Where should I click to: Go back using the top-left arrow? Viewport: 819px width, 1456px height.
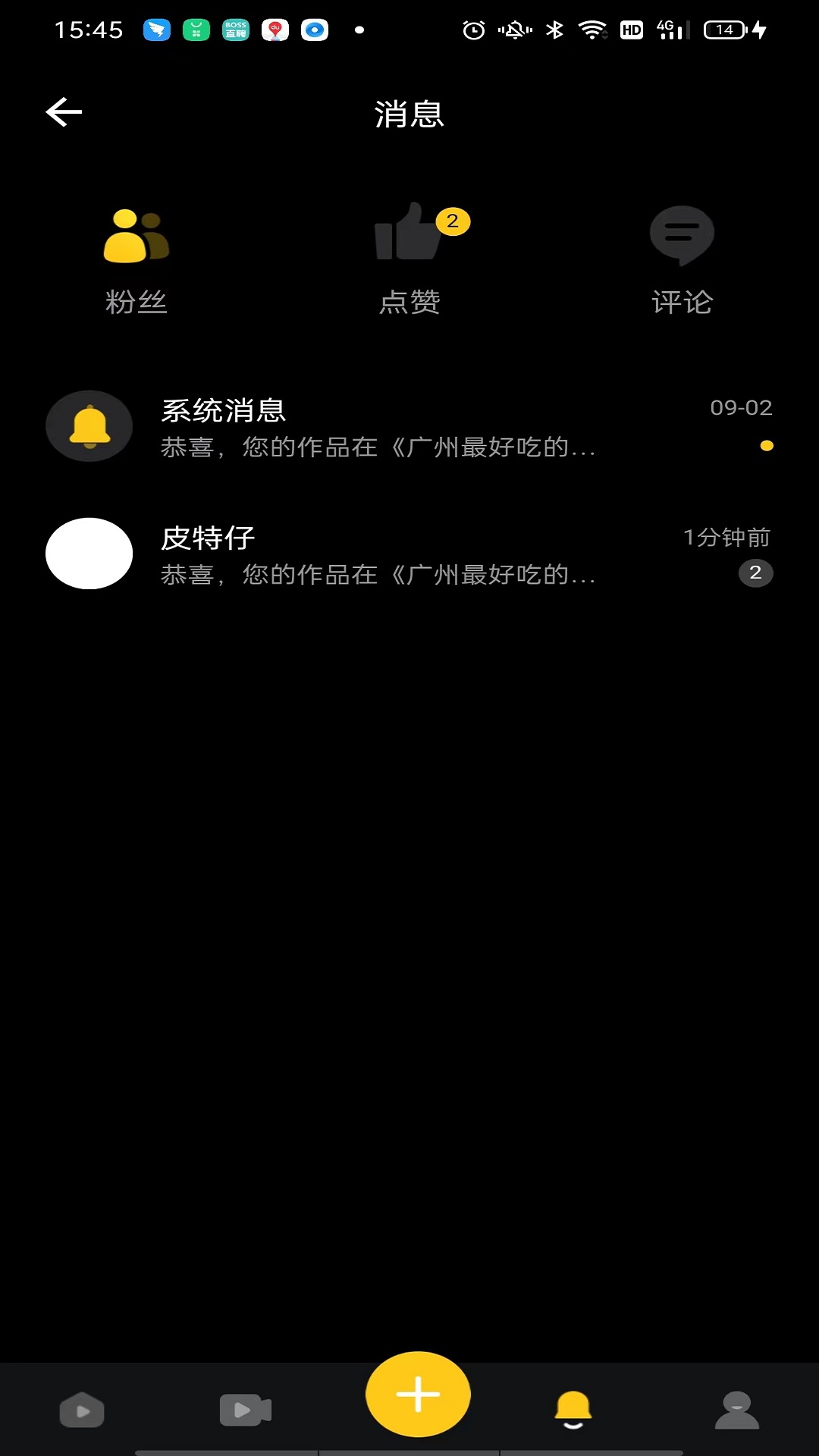(64, 112)
